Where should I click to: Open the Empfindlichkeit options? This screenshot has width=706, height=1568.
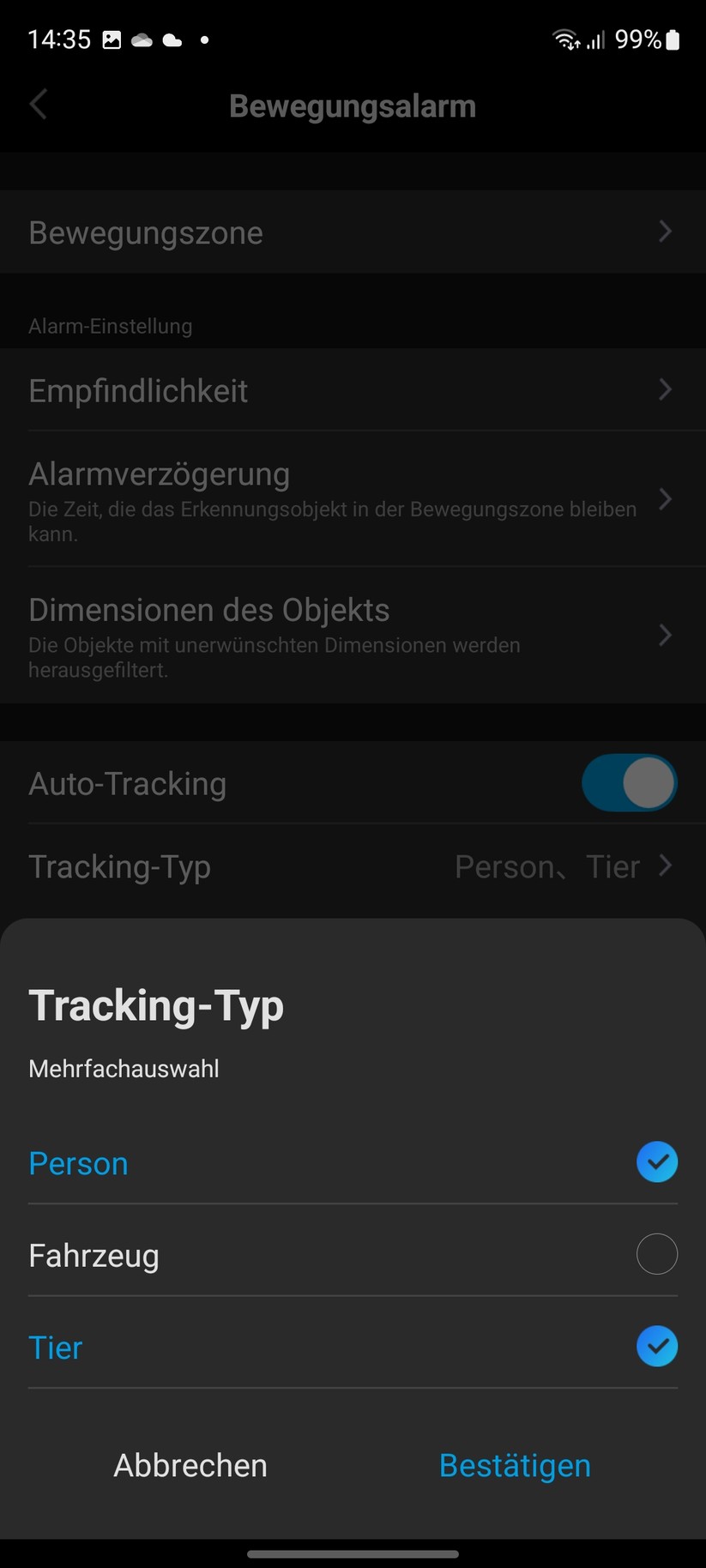pyautogui.click(x=353, y=390)
